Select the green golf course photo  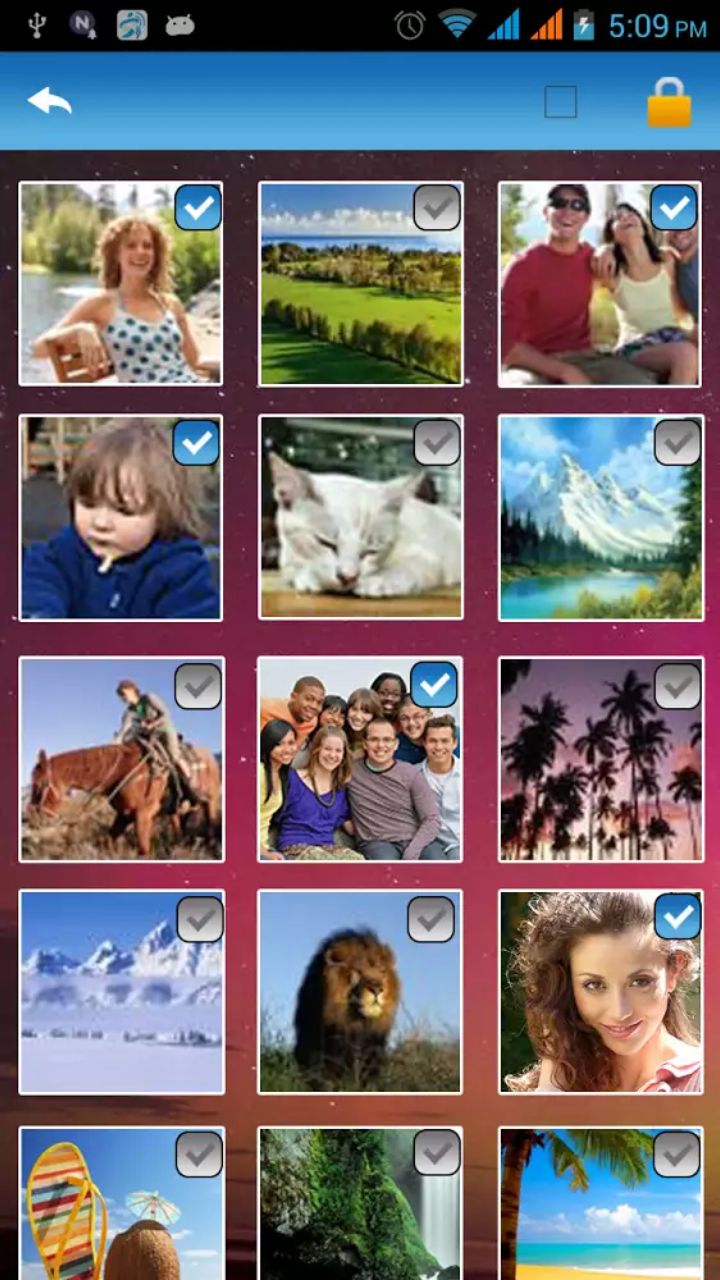[x=437, y=208]
